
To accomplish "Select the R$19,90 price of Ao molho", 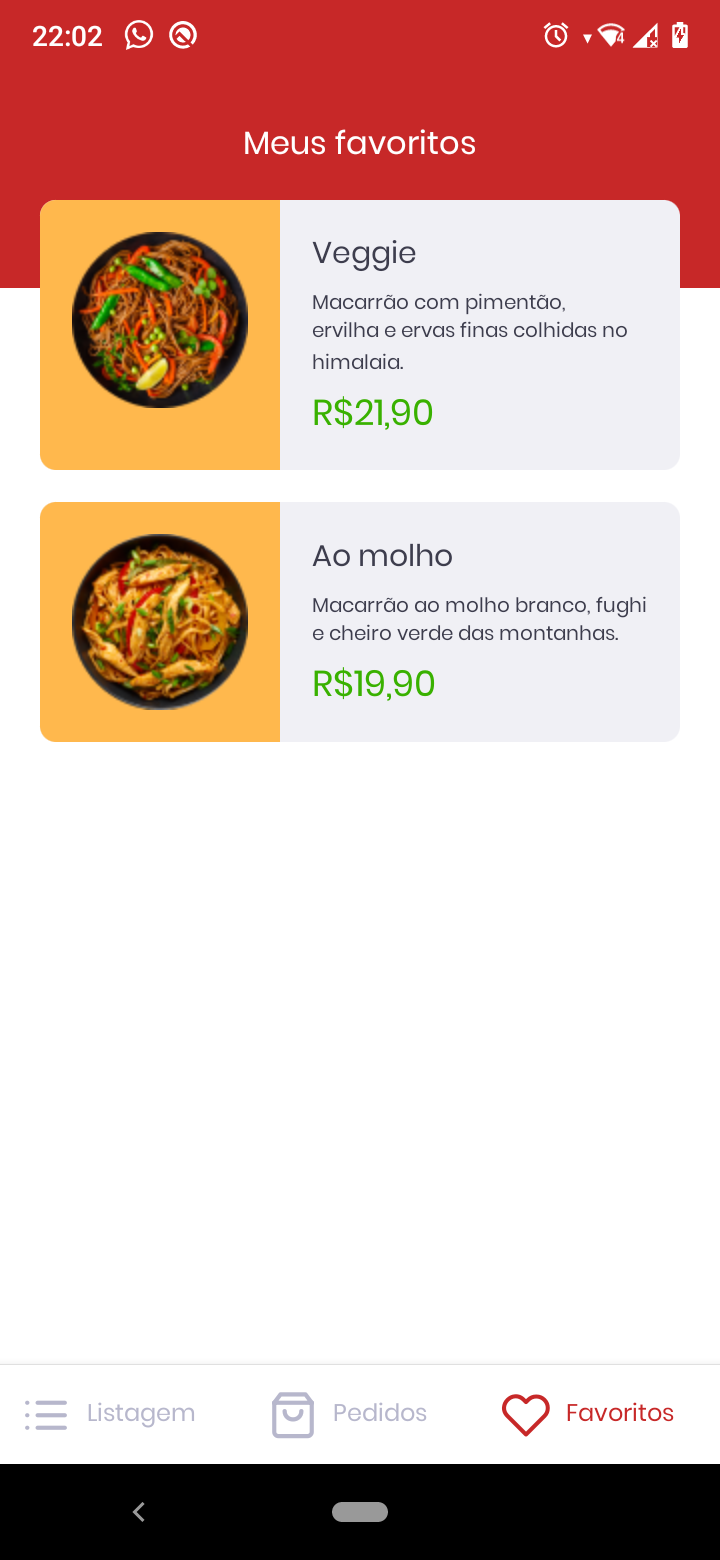I will click(373, 683).
